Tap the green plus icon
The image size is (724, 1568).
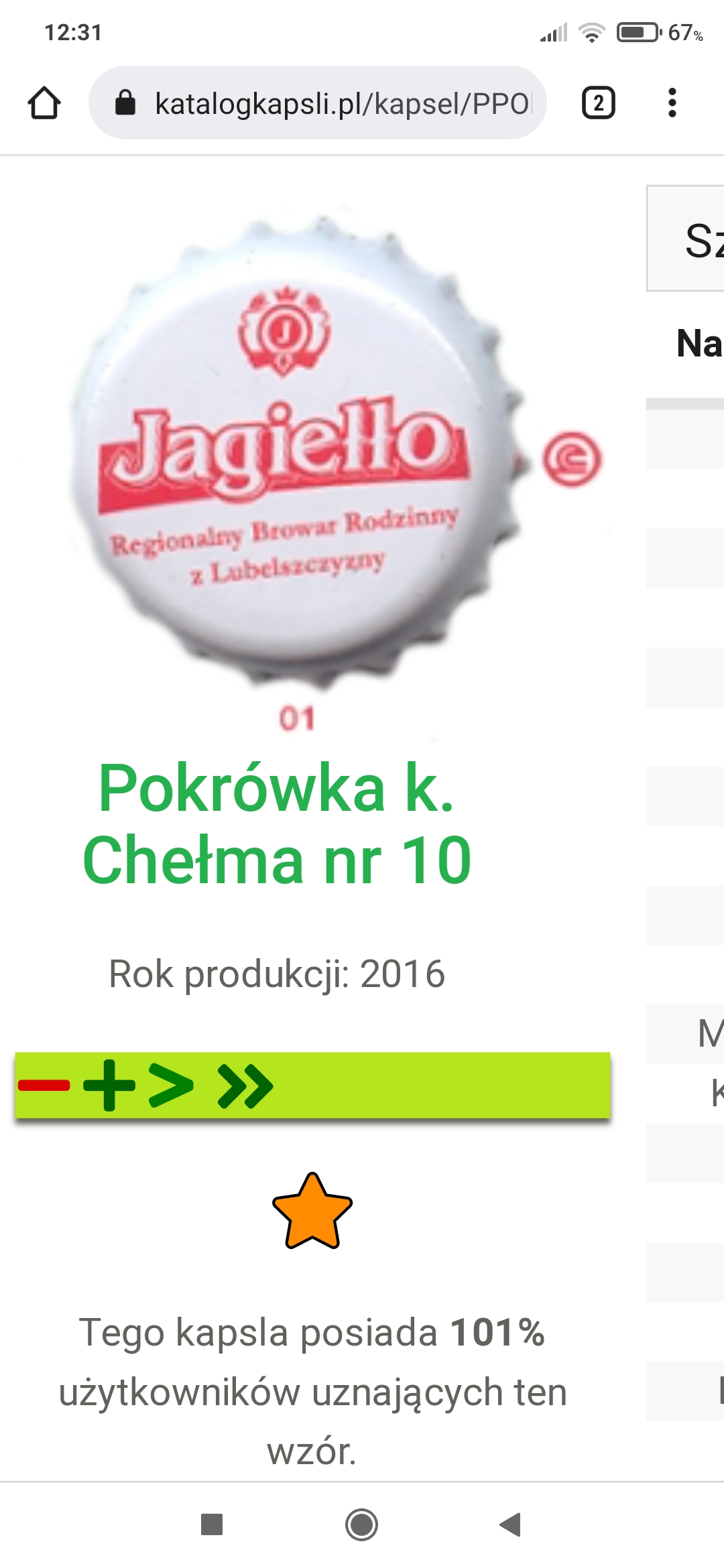point(109,1086)
